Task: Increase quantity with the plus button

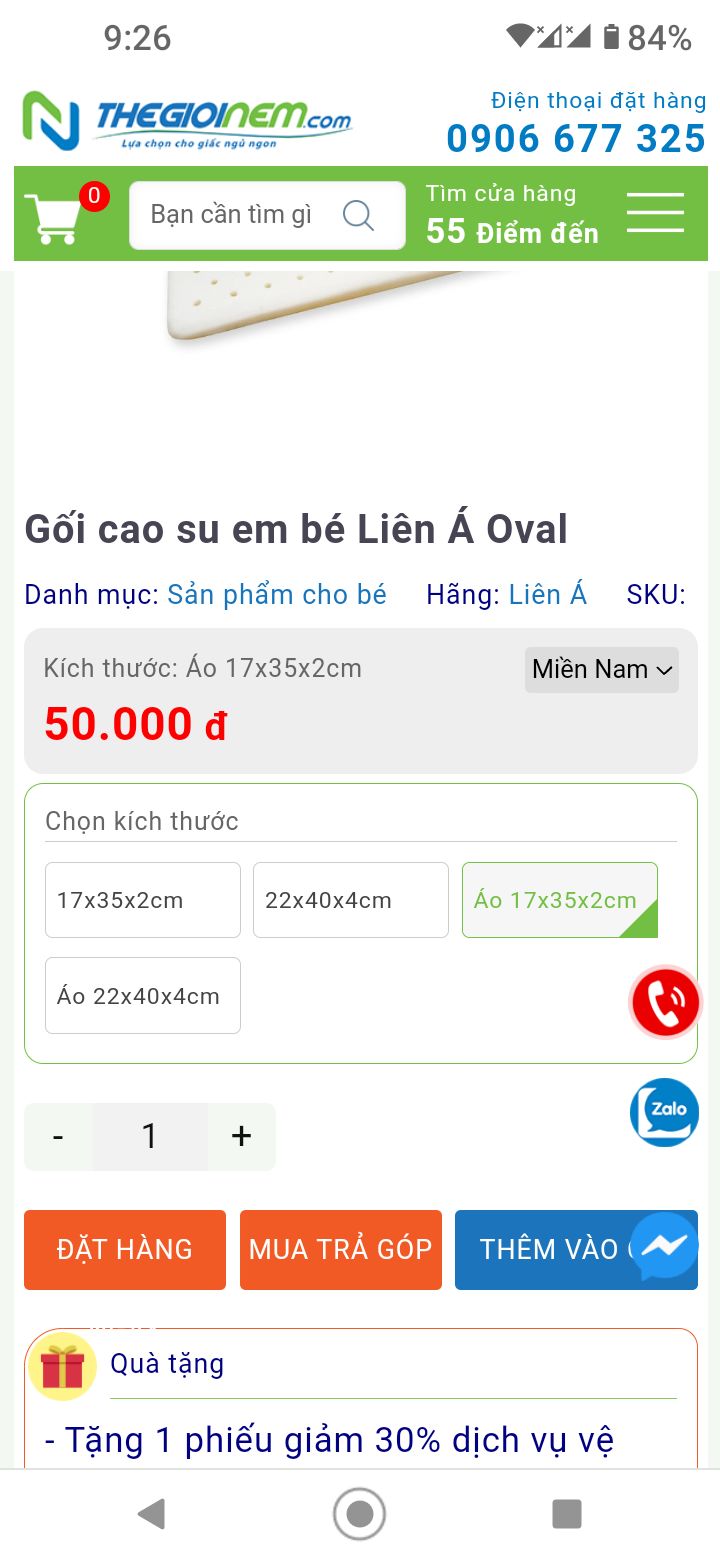Action: [241, 1137]
